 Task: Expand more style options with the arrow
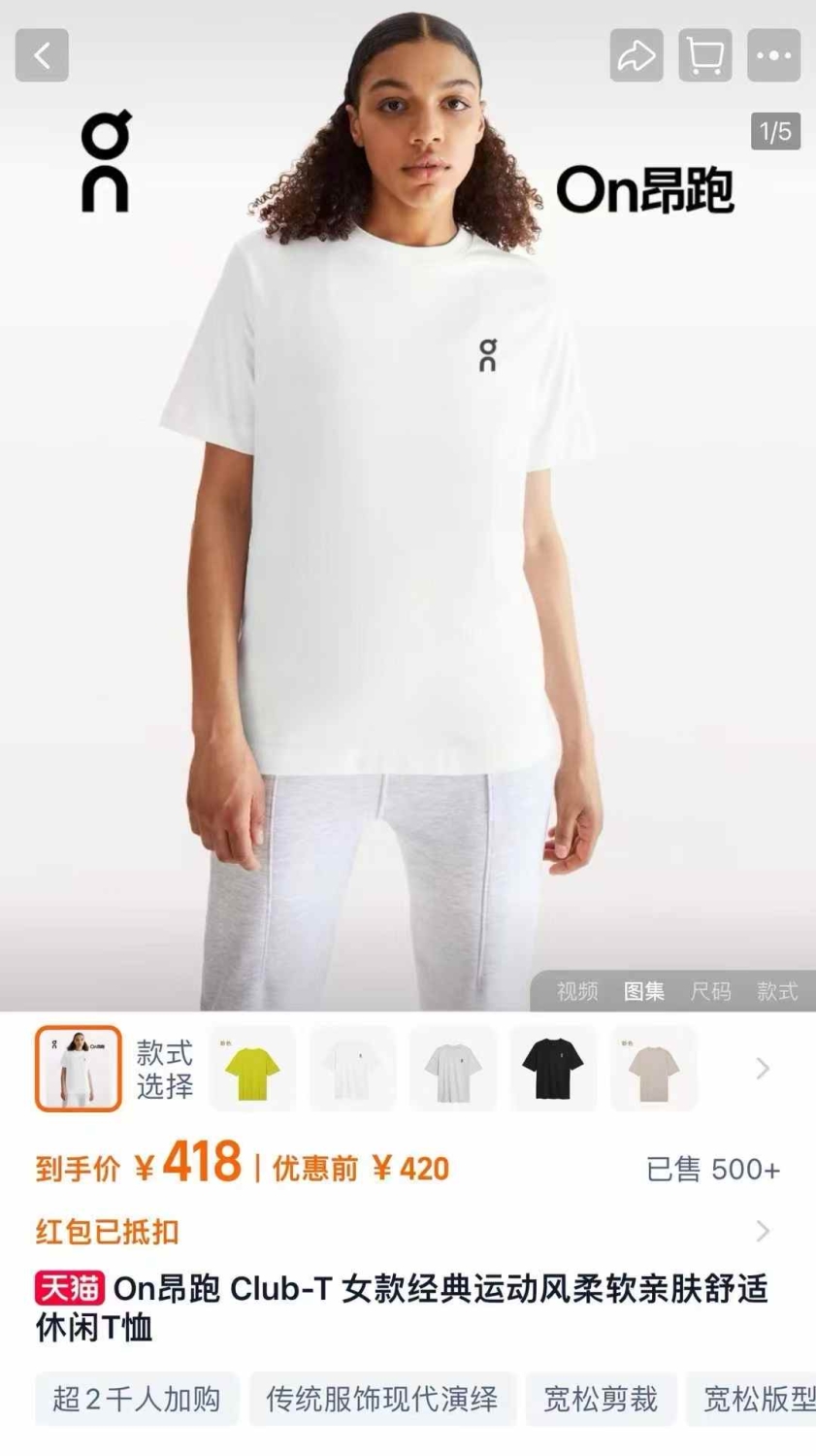click(x=763, y=1069)
